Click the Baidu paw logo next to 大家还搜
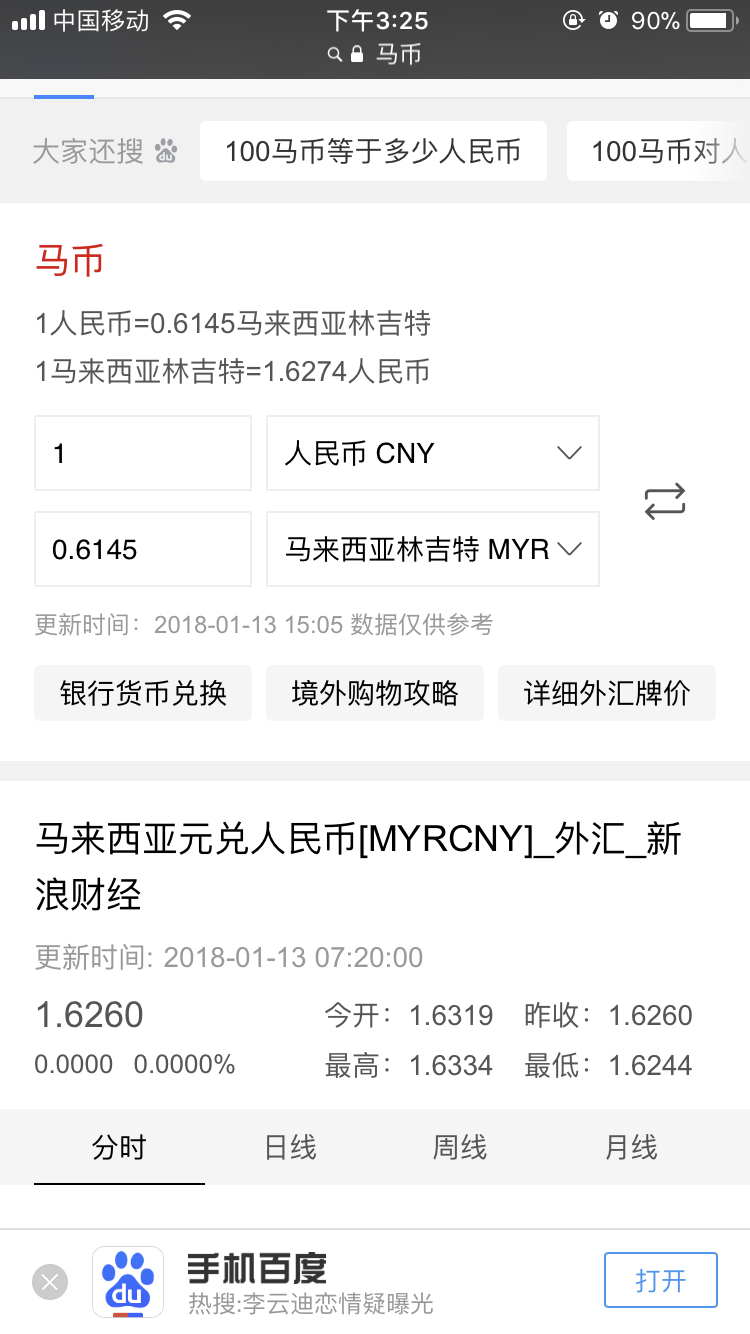This screenshot has width=750, height=1334. click(x=167, y=153)
